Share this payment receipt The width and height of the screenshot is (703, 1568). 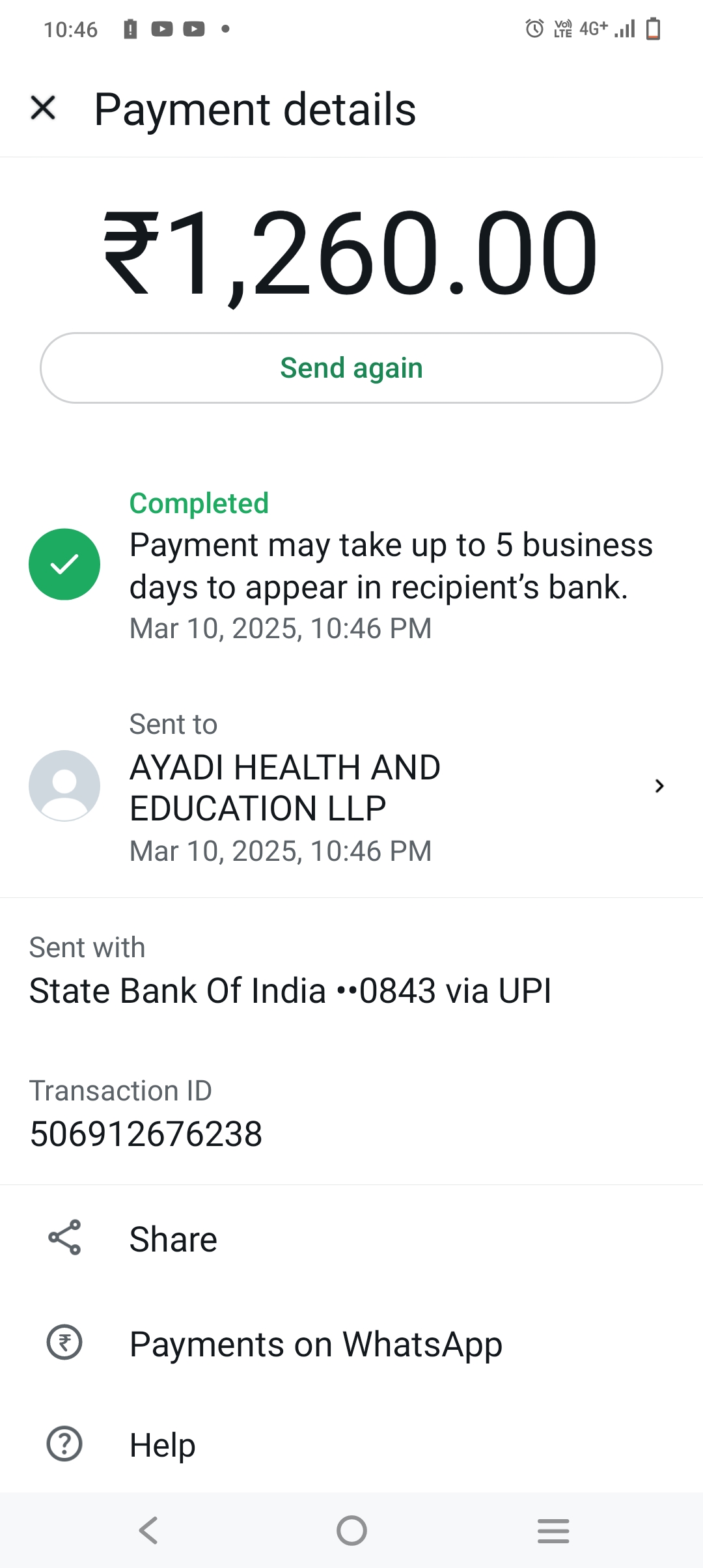pyautogui.click(x=173, y=1239)
